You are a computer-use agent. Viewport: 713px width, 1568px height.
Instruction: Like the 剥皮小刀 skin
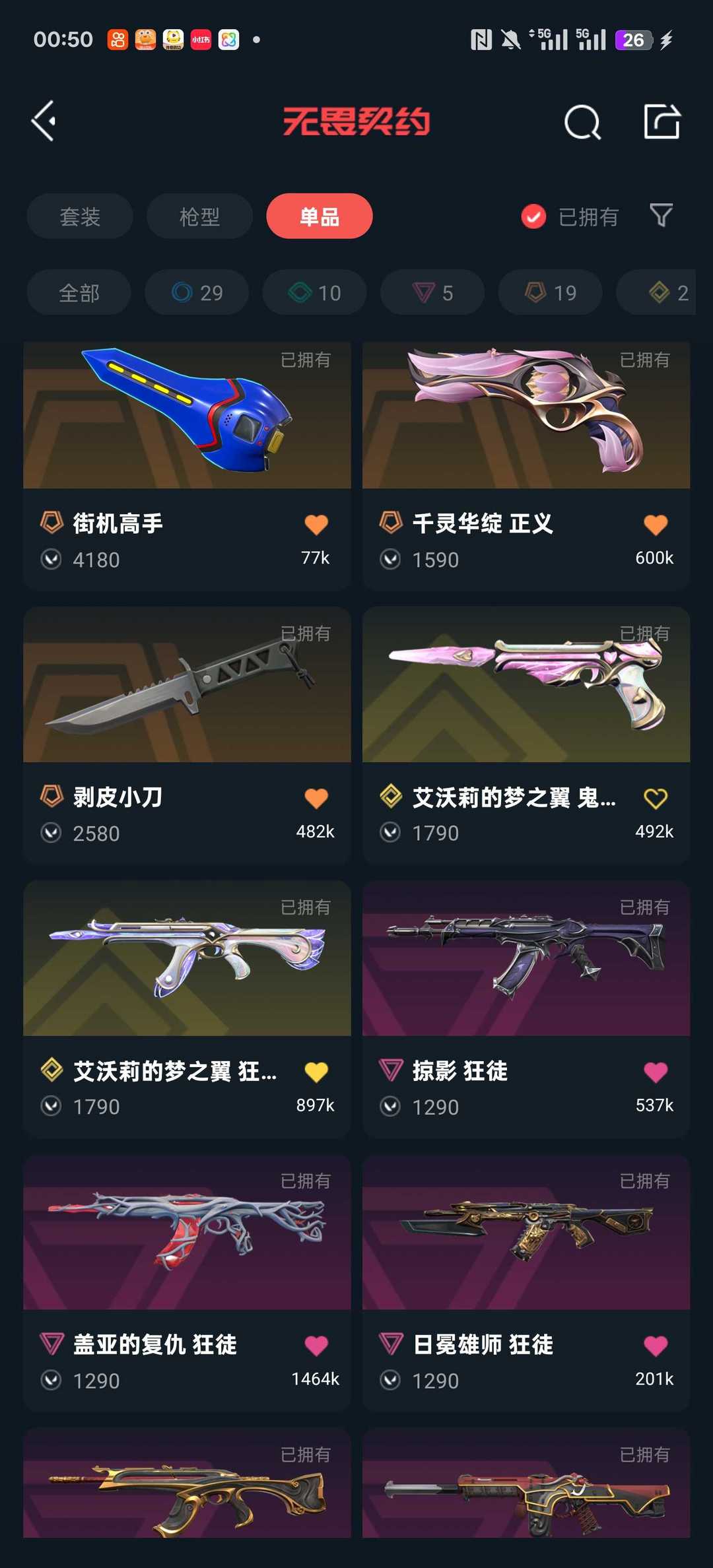tap(316, 798)
